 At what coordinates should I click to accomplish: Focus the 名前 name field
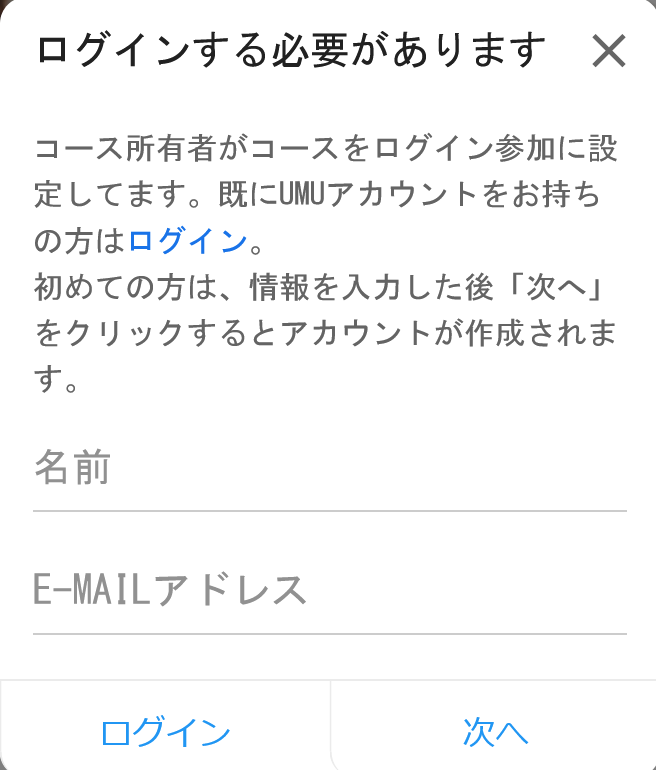pyautogui.click(x=329, y=470)
